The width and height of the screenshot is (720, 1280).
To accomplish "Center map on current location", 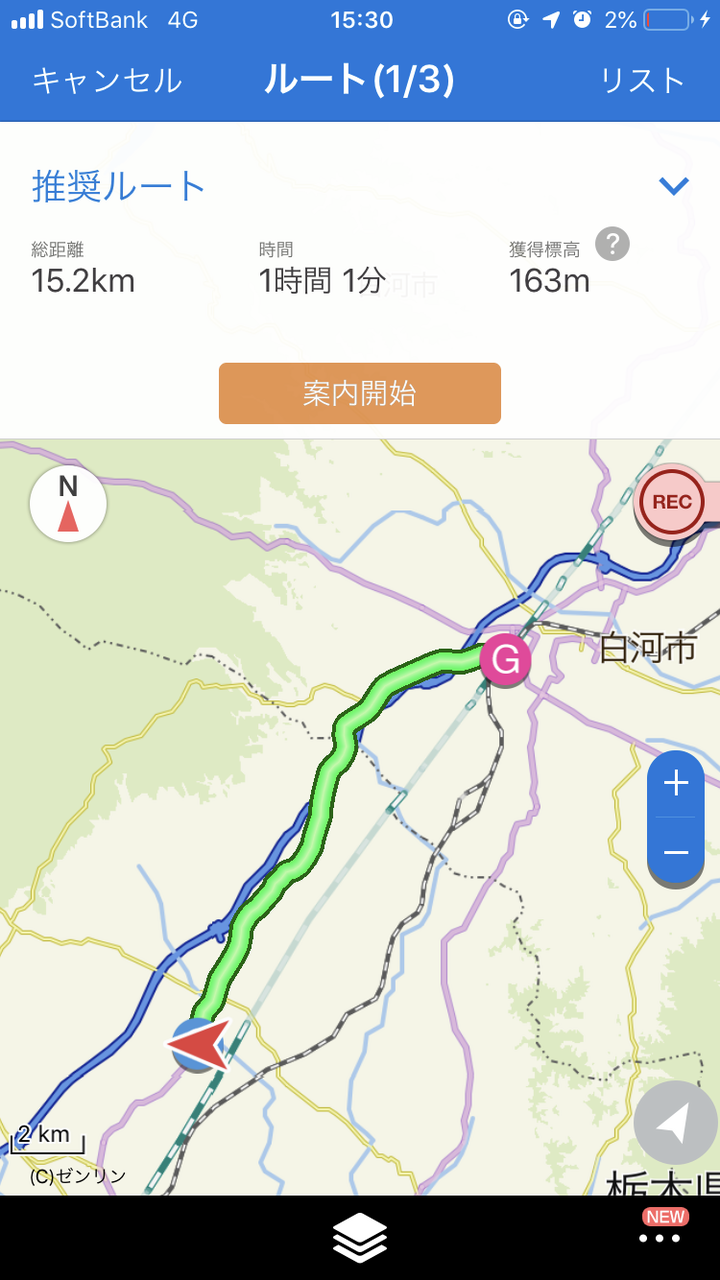I will click(x=675, y=1125).
